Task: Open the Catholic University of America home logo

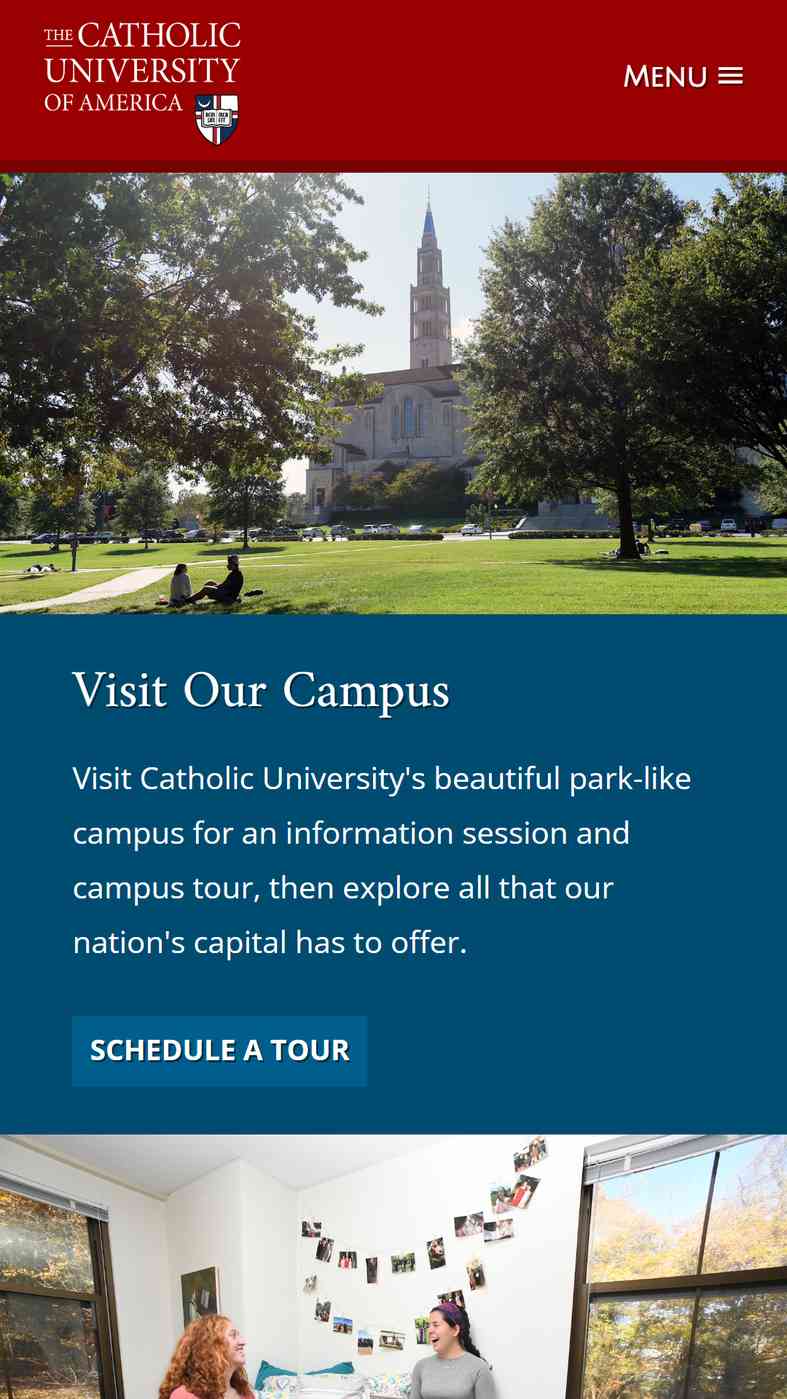Action: coord(142,83)
